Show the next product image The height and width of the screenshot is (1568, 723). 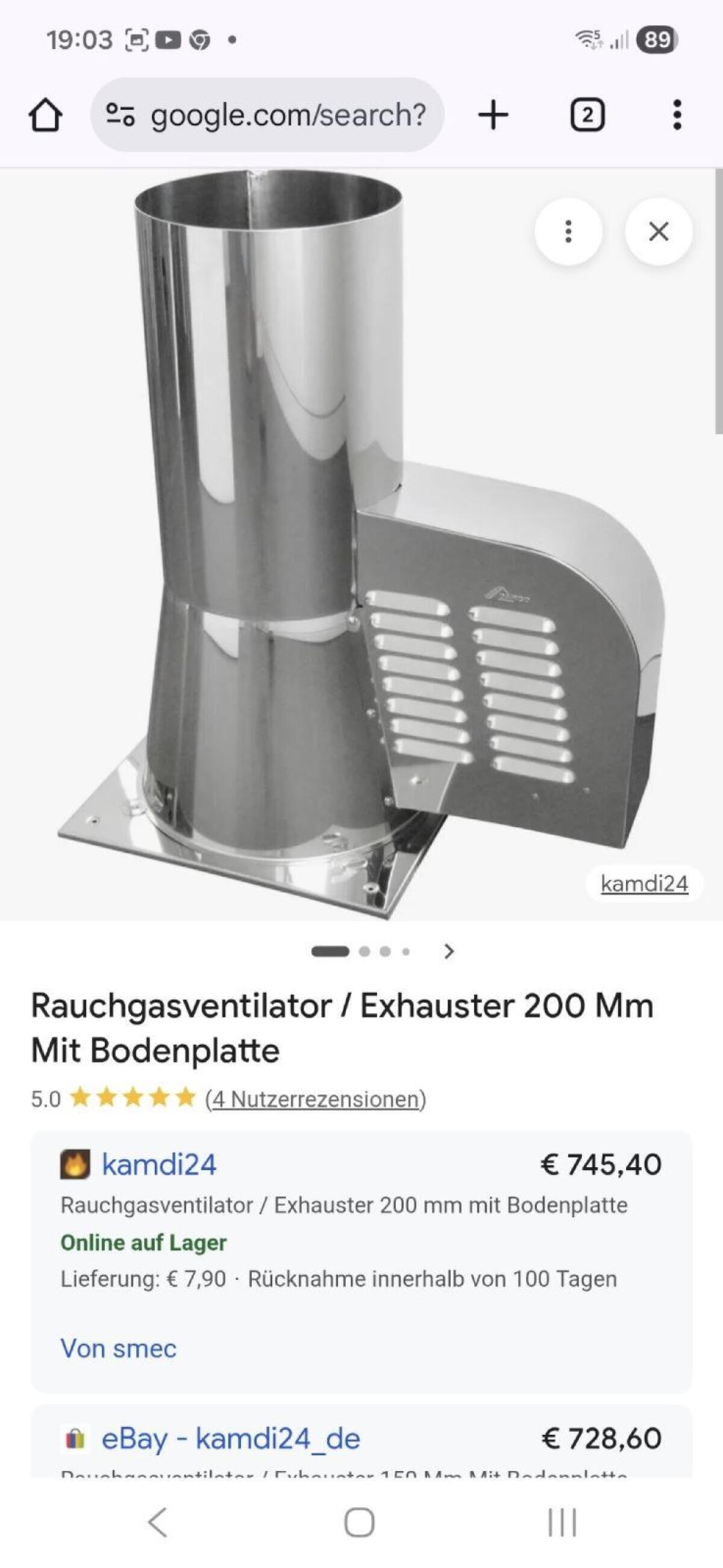tap(449, 951)
